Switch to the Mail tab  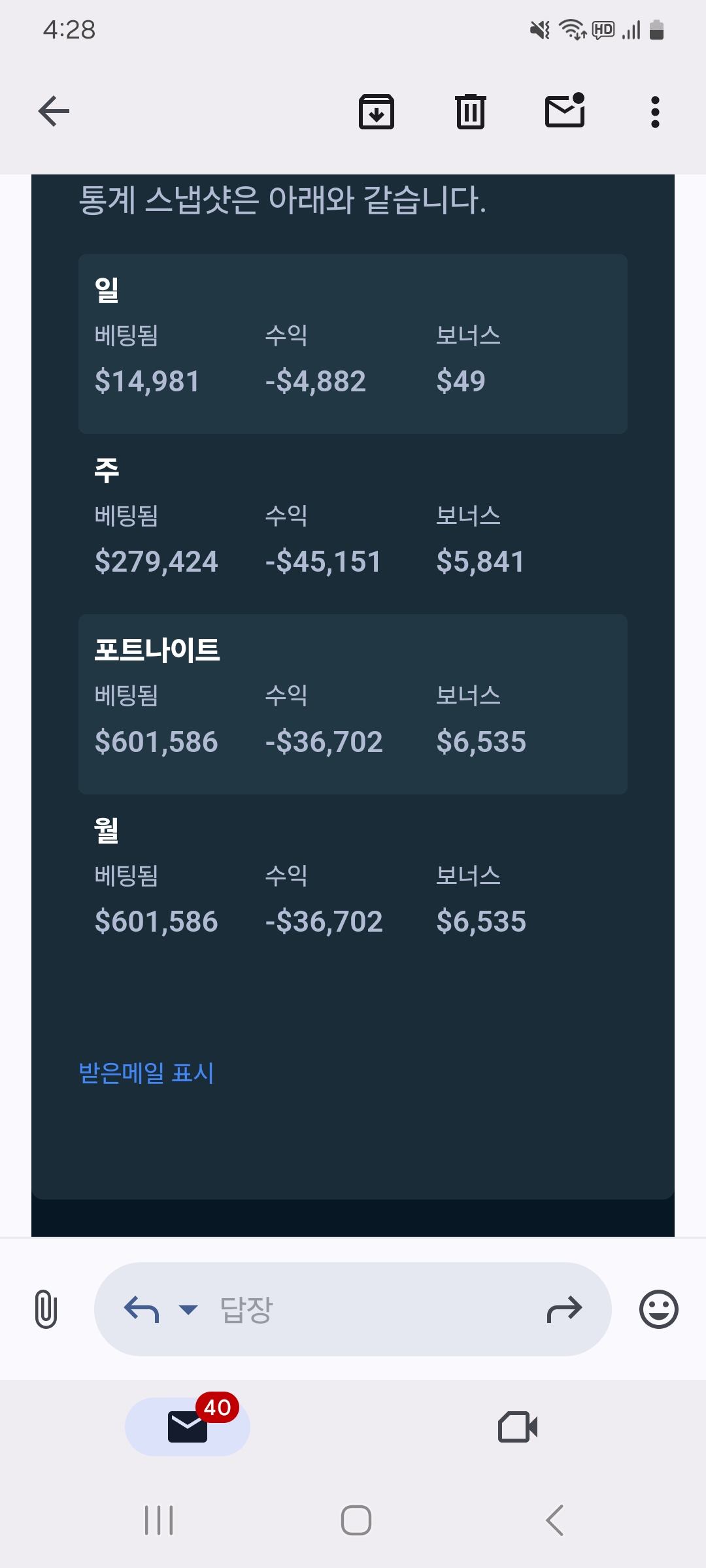point(188,1426)
